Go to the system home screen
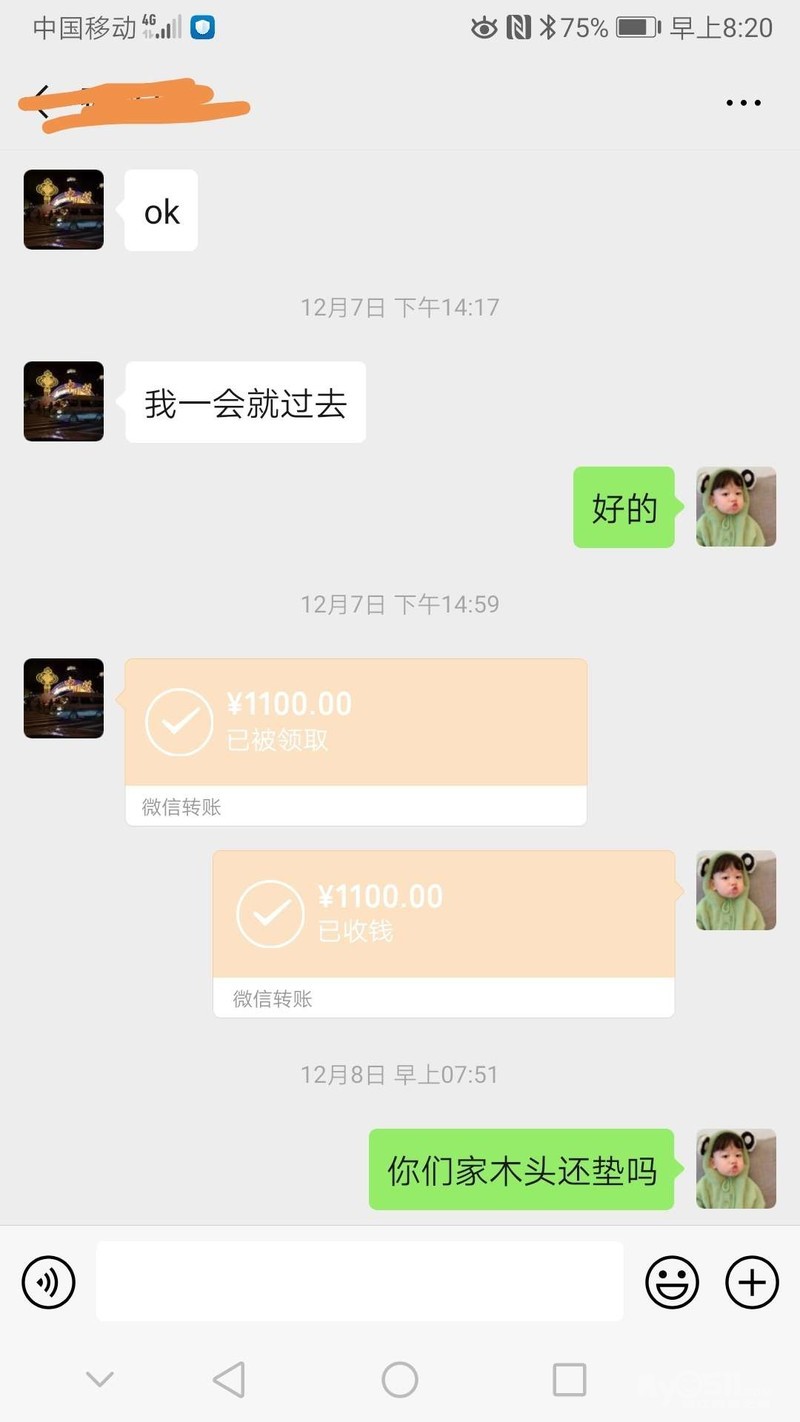This screenshot has height=1422, width=800. coord(400,1380)
